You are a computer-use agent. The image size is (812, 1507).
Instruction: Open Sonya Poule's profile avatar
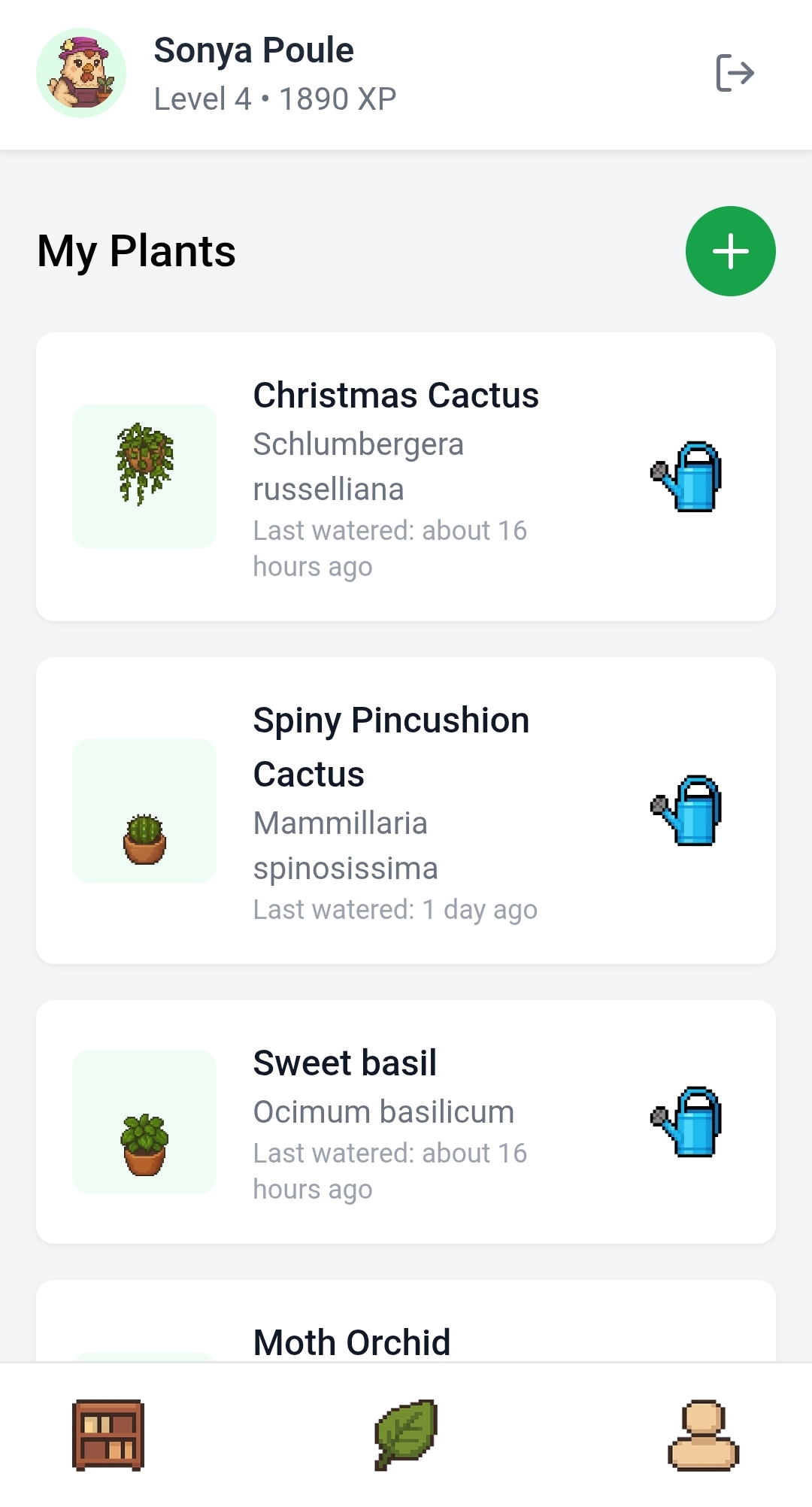pyautogui.click(x=81, y=73)
